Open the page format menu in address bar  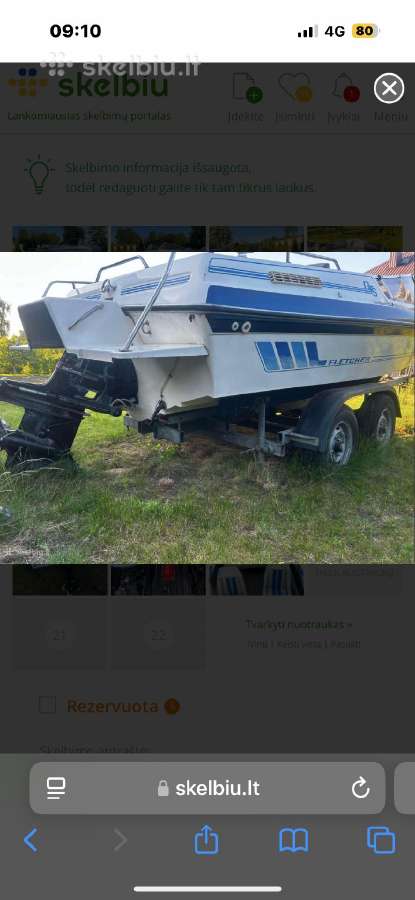point(56,788)
